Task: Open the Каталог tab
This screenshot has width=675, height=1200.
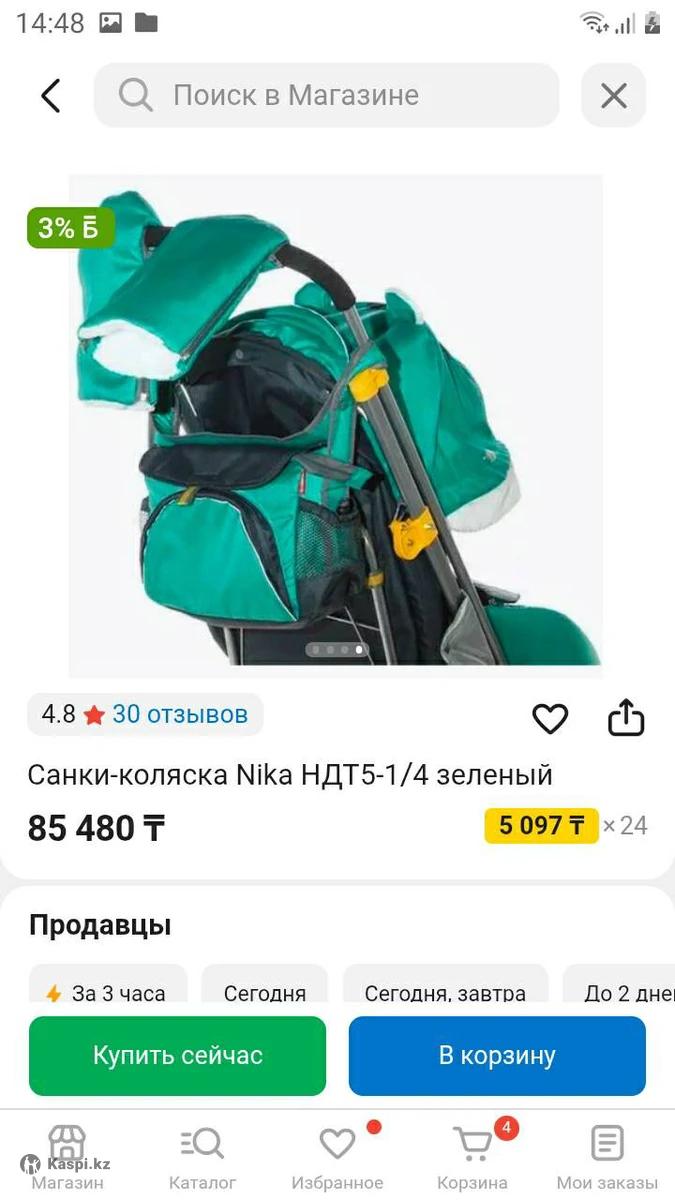Action: tap(202, 1156)
